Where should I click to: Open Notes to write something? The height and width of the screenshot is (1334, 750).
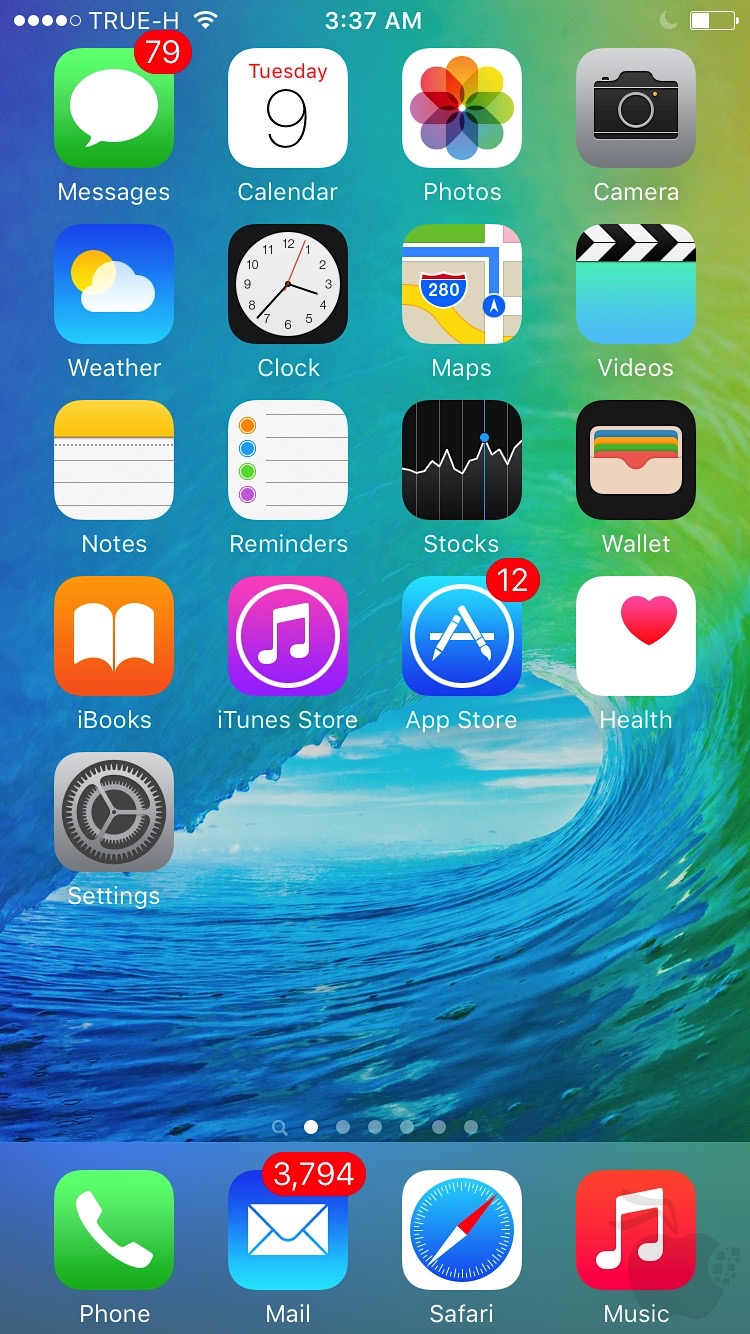point(113,460)
